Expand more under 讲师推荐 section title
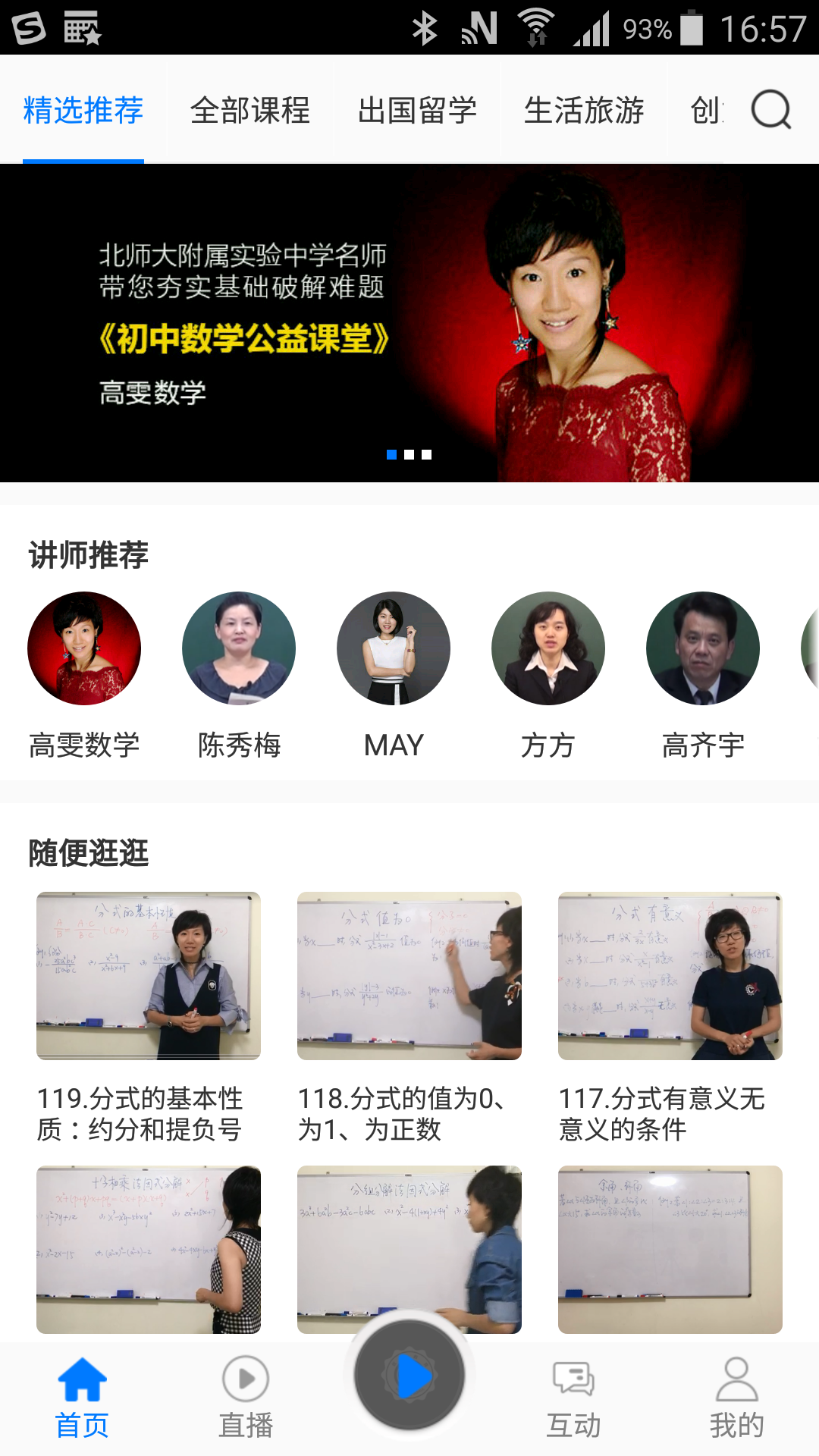 coord(87,556)
